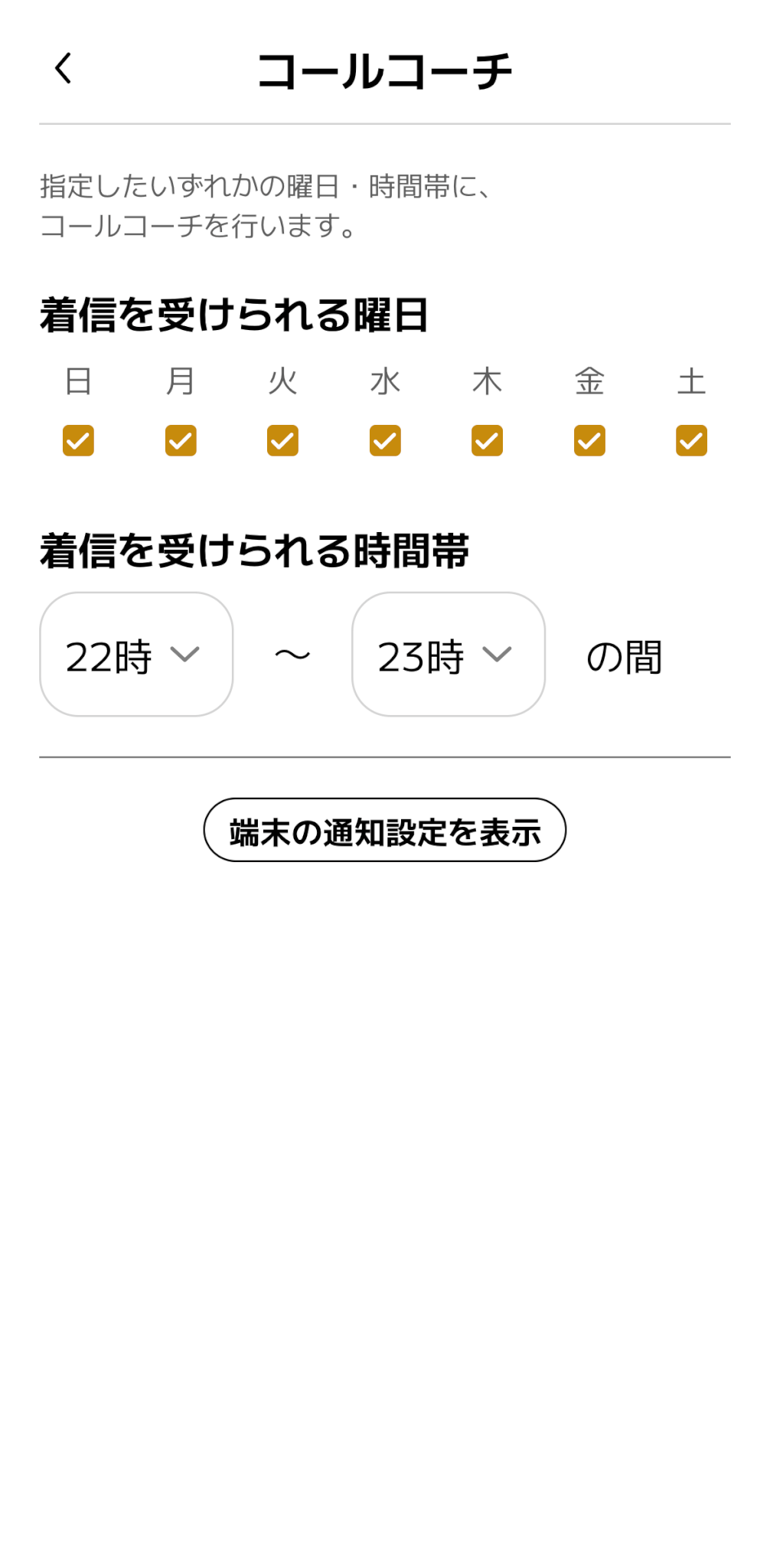The width and height of the screenshot is (770, 1568).
Task: Toggle the 火 (Tuesday) checkbox
Action: (282, 441)
